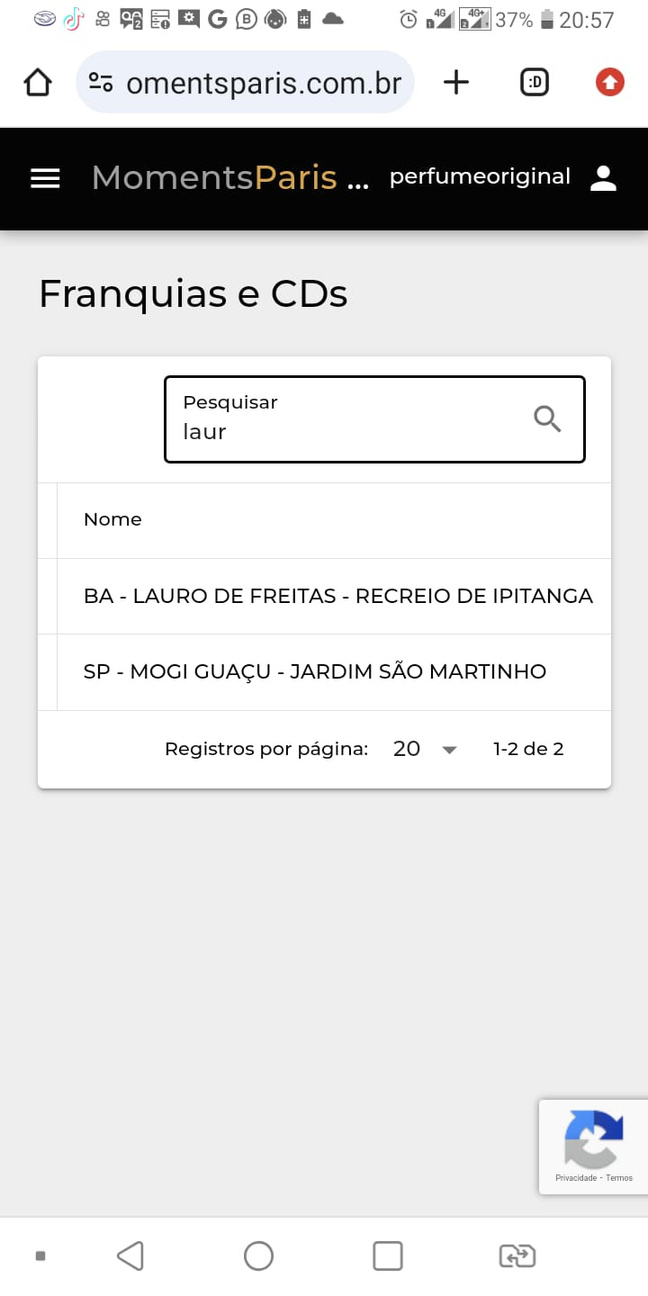648x1296 pixels.
Task: Tap the red browser update icon
Action: 610,83
